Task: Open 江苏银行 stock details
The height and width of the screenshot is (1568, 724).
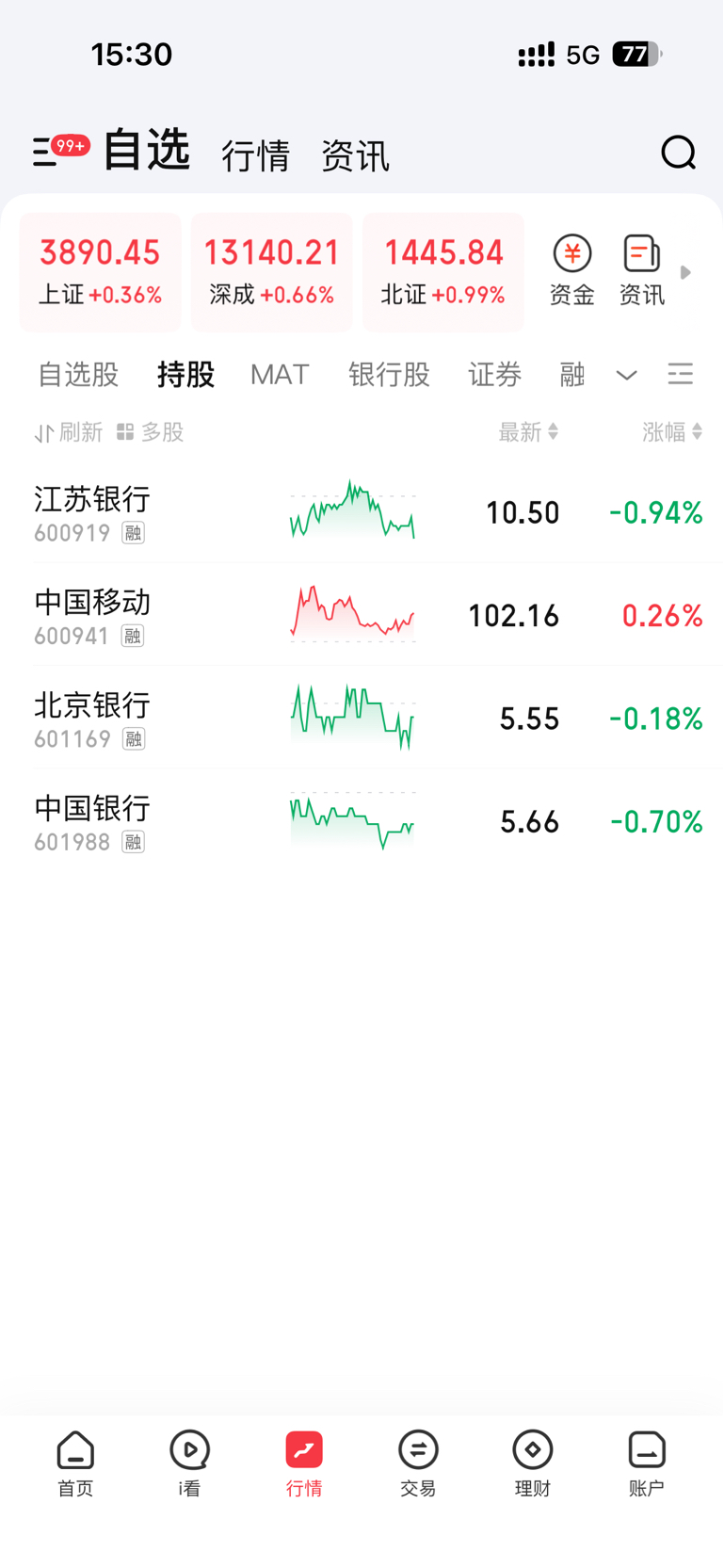Action: [x=368, y=512]
